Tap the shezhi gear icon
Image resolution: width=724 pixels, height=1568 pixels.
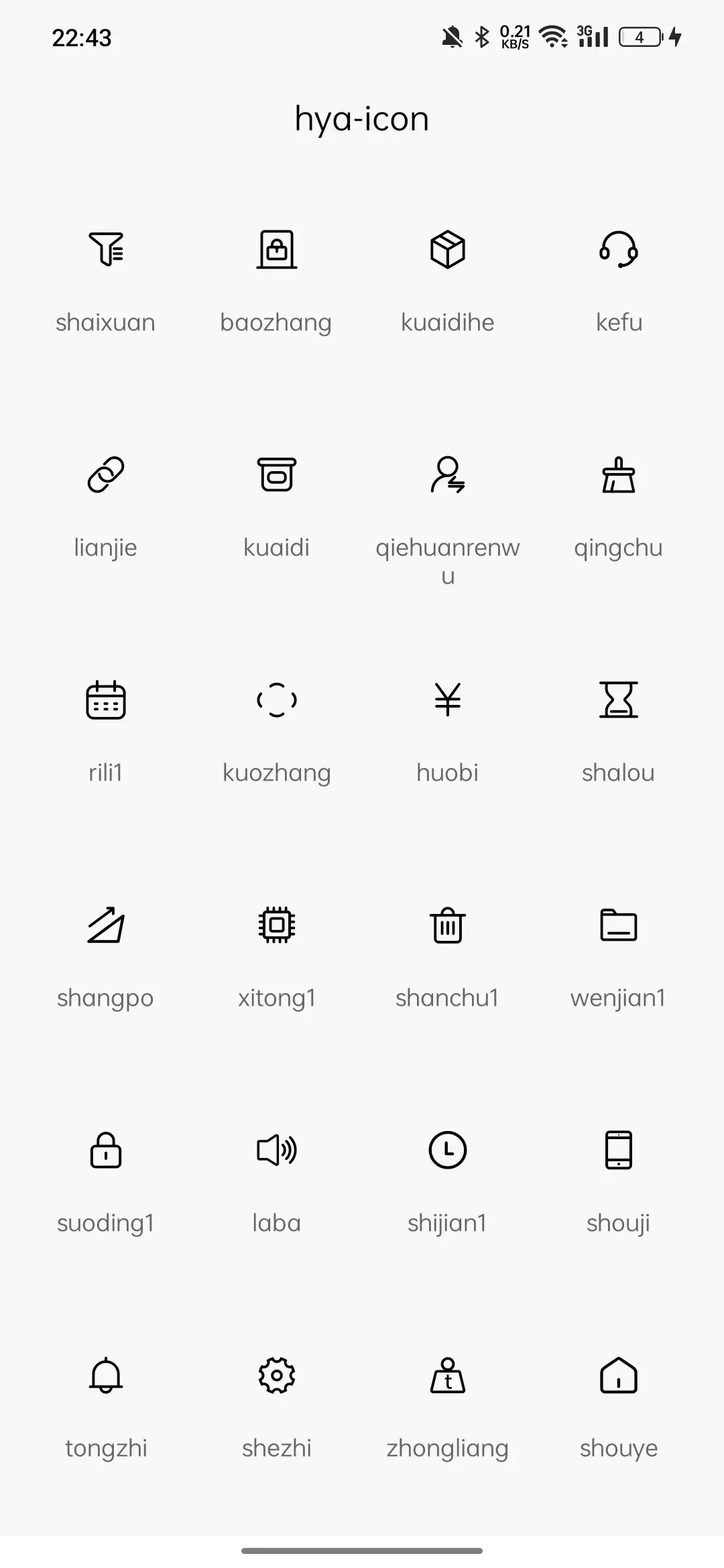pyautogui.click(x=276, y=1375)
